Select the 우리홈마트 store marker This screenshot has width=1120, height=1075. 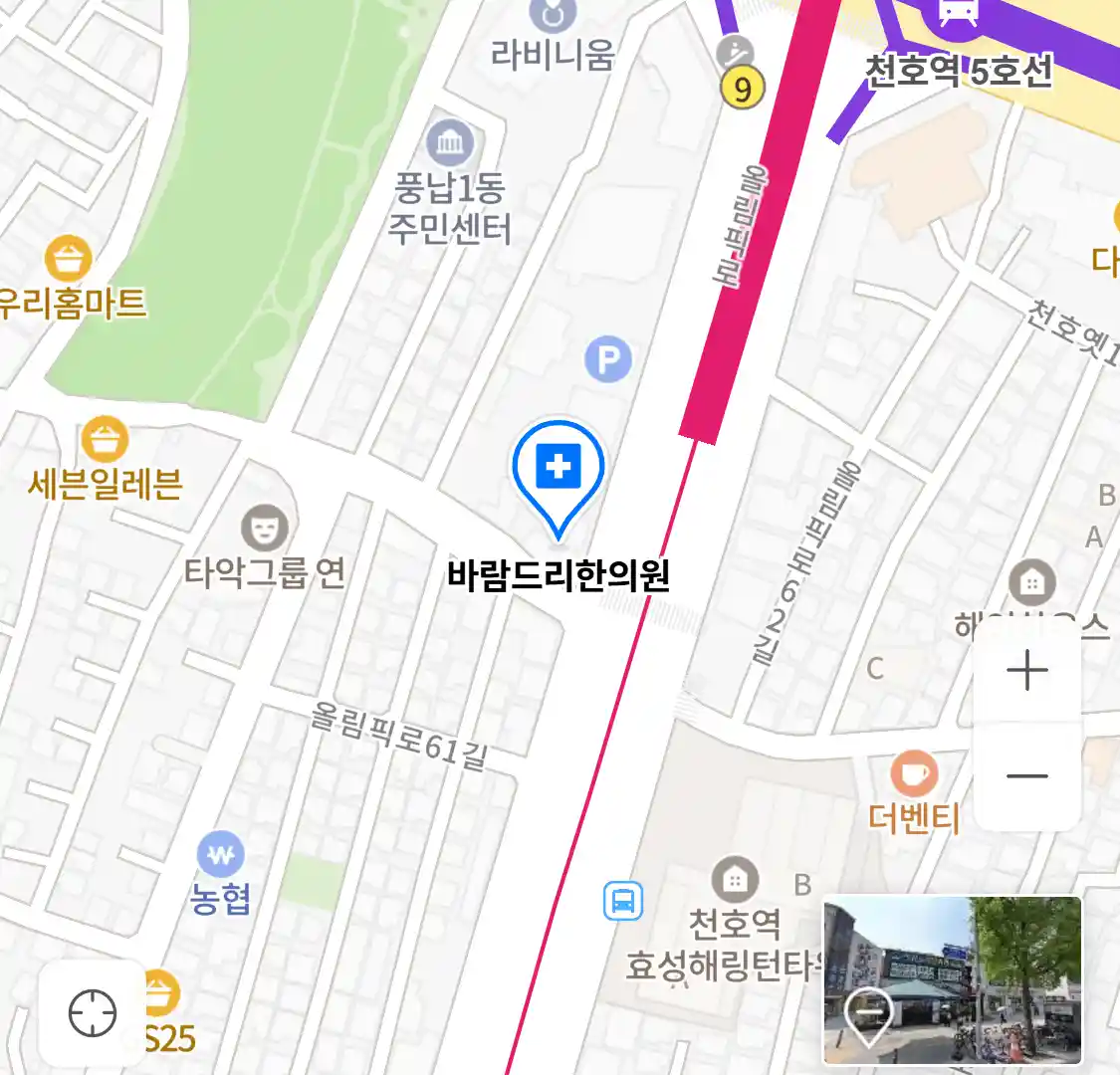pos(68,259)
